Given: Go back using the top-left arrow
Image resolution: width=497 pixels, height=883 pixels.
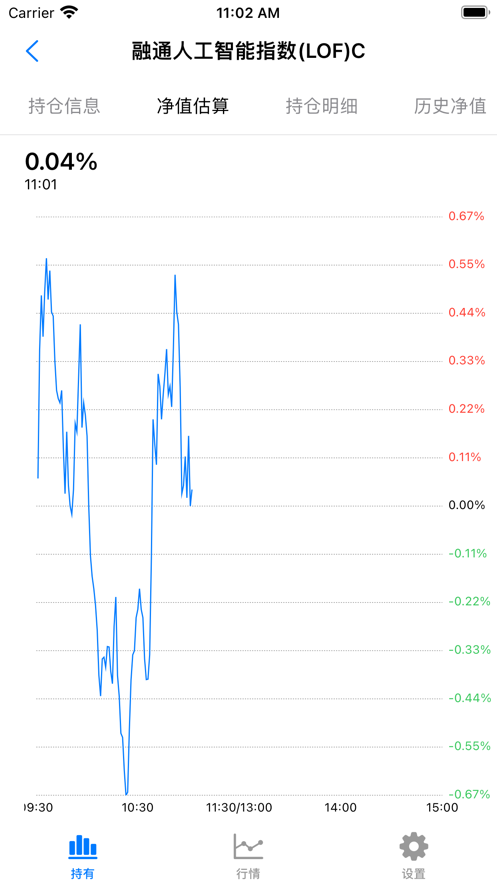Looking at the screenshot, I should coord(32,51).
